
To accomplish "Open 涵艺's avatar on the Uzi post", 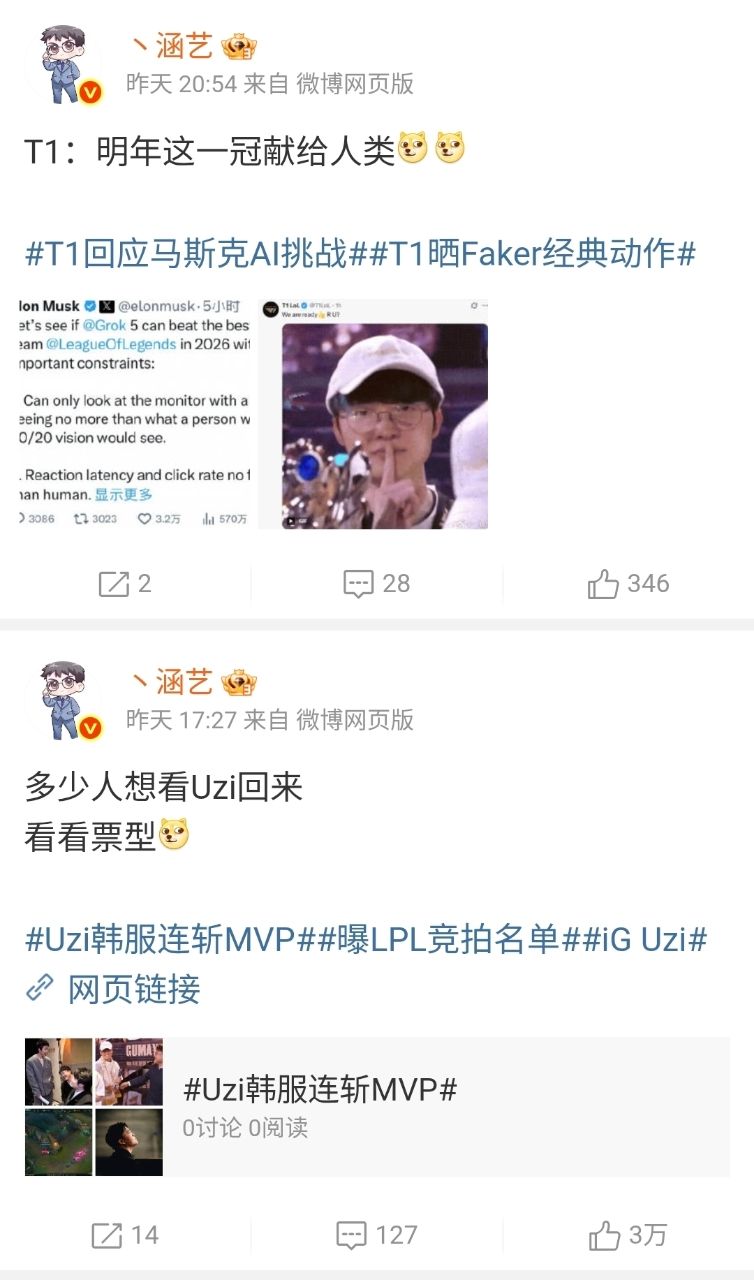I will point(64,700).
